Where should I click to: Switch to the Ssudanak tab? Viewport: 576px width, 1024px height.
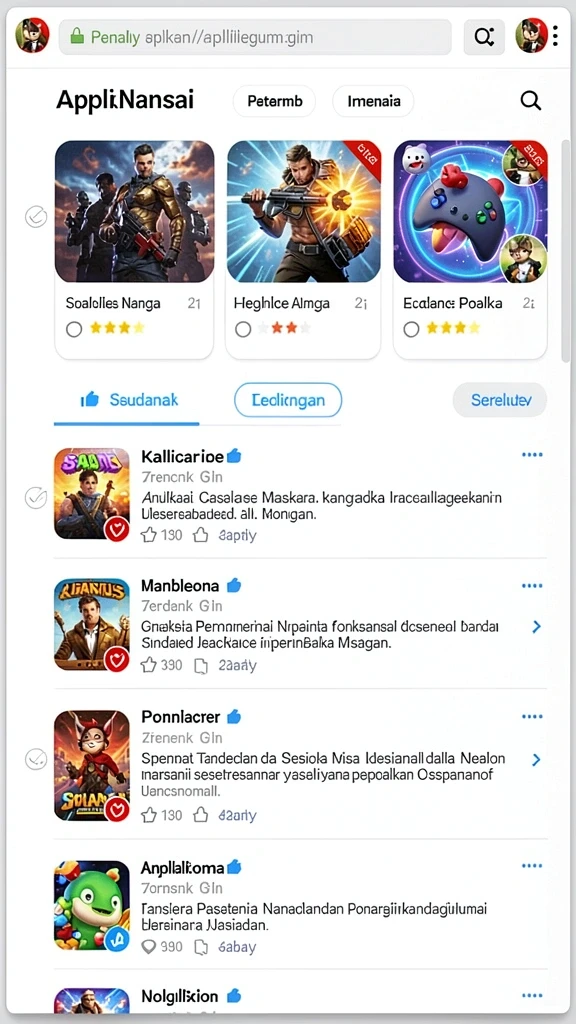[127, 400]
